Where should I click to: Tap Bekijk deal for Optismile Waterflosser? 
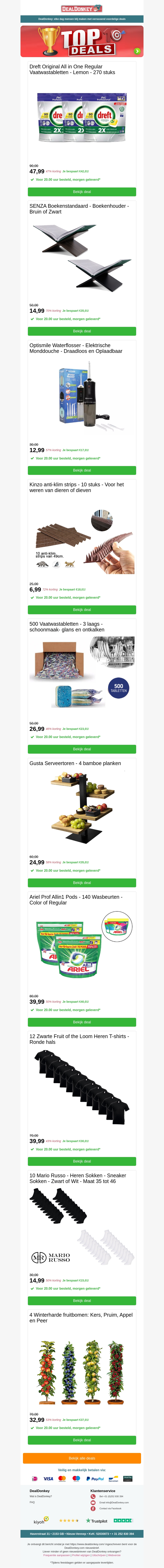pyautogui.click(x=82, y=471)
